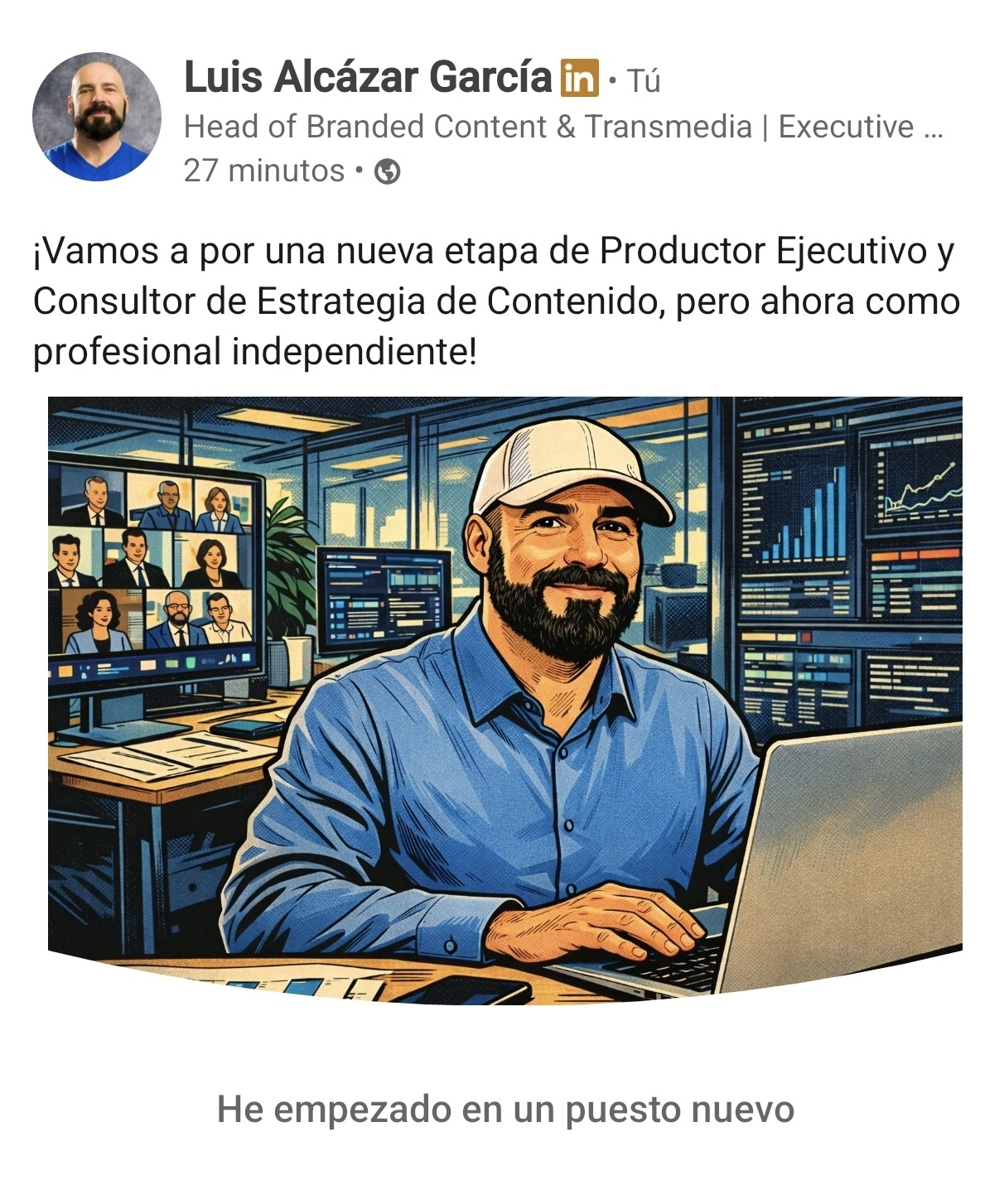The height and width of the screenshot is (1204, 1004).
Task: Open Luis Alcázar García's profile picture
Action: tap(96, 117)
